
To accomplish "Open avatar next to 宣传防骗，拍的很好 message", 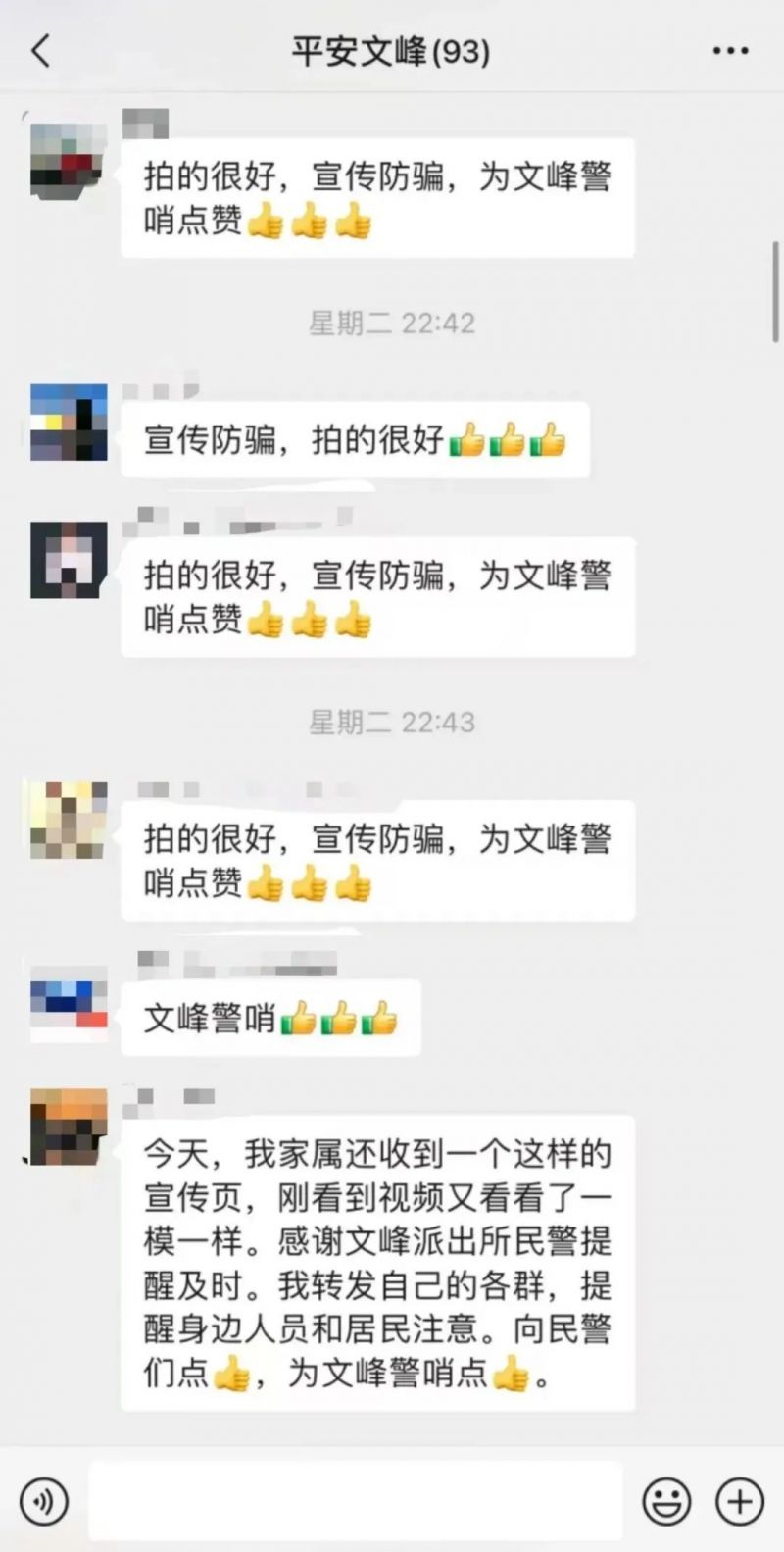I will 69,423.
